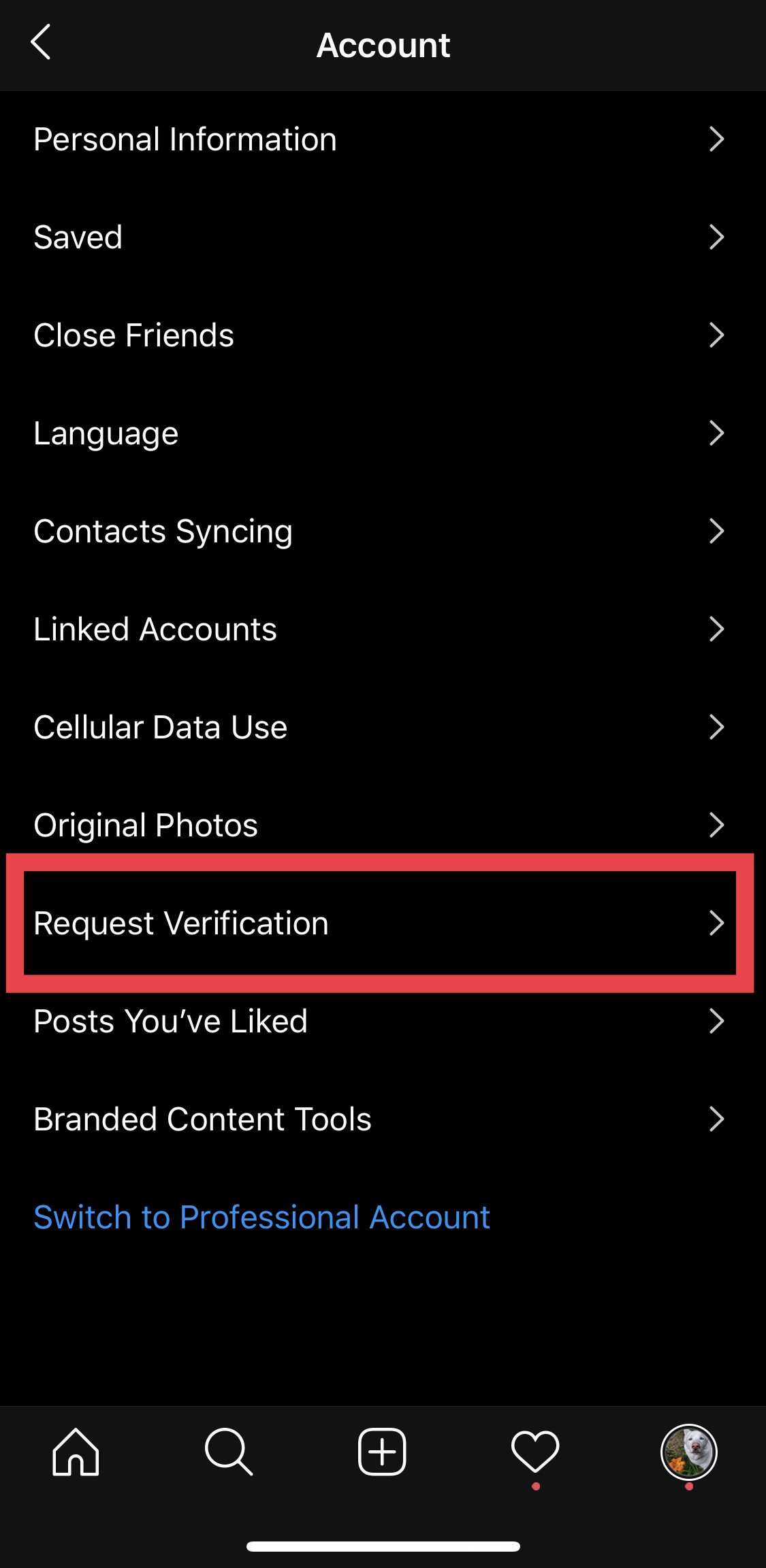
Task: Open Cellular Data Use settings
Action: click(x=383, y=727)
